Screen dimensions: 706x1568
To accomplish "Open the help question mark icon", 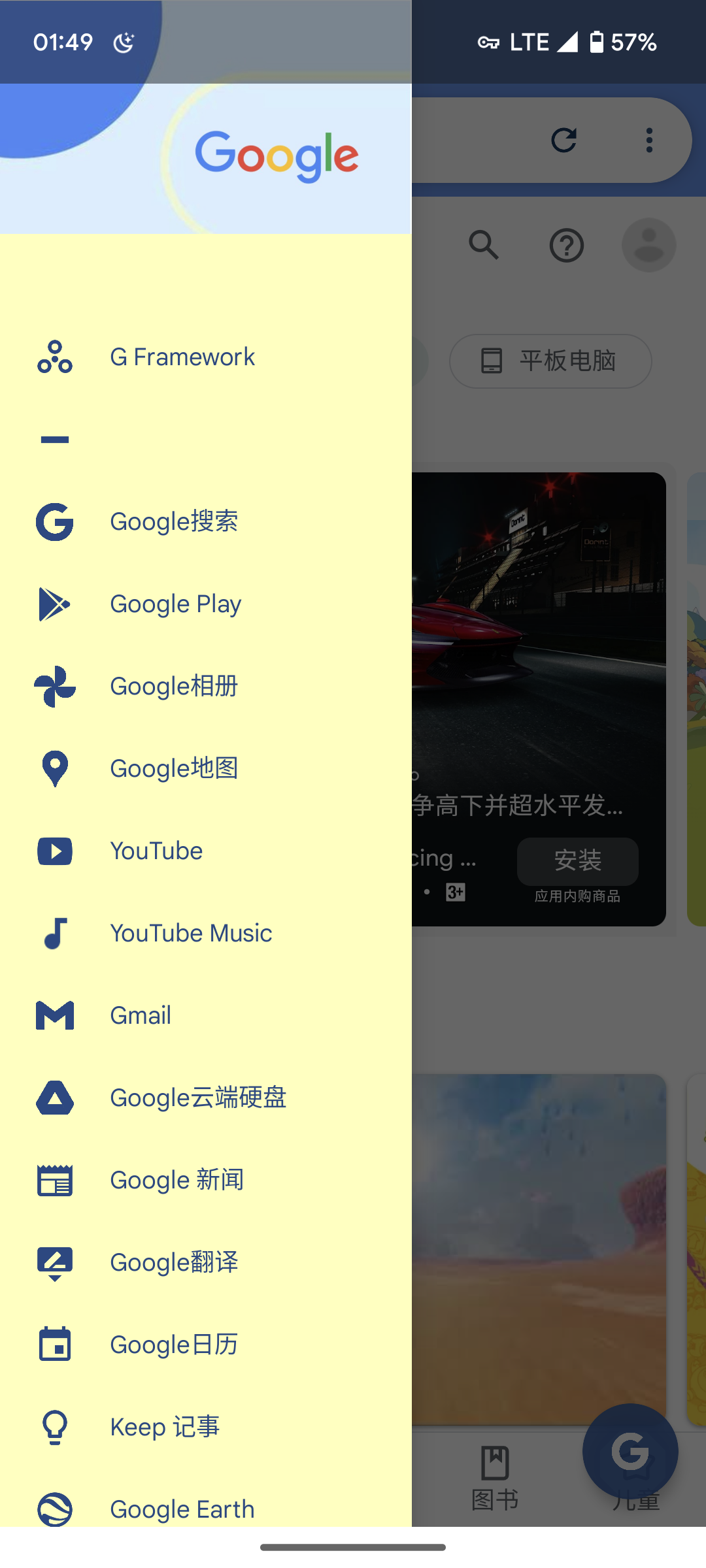I will tap(566, 246).
